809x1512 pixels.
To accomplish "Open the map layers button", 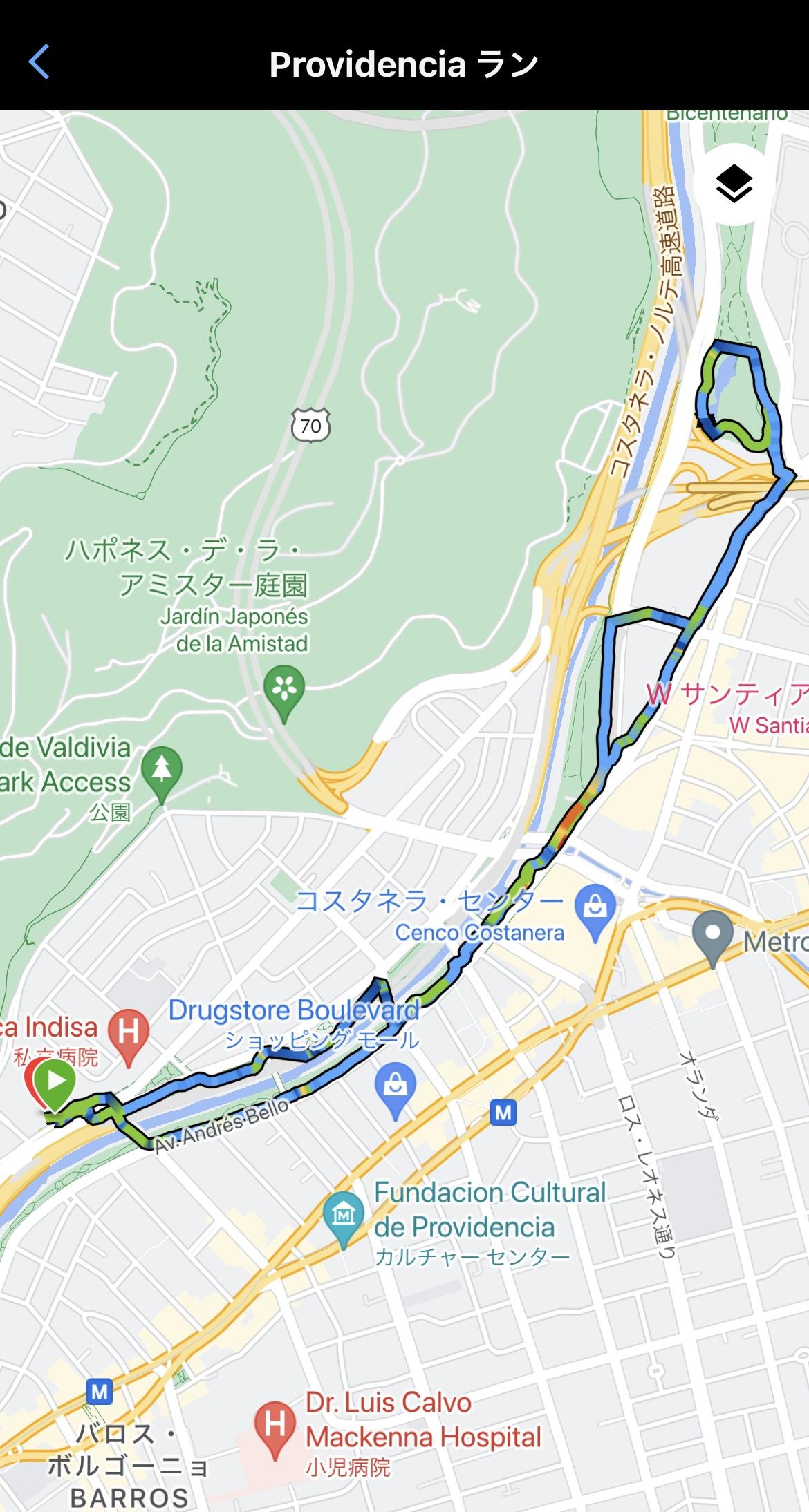I will [734, 184].
